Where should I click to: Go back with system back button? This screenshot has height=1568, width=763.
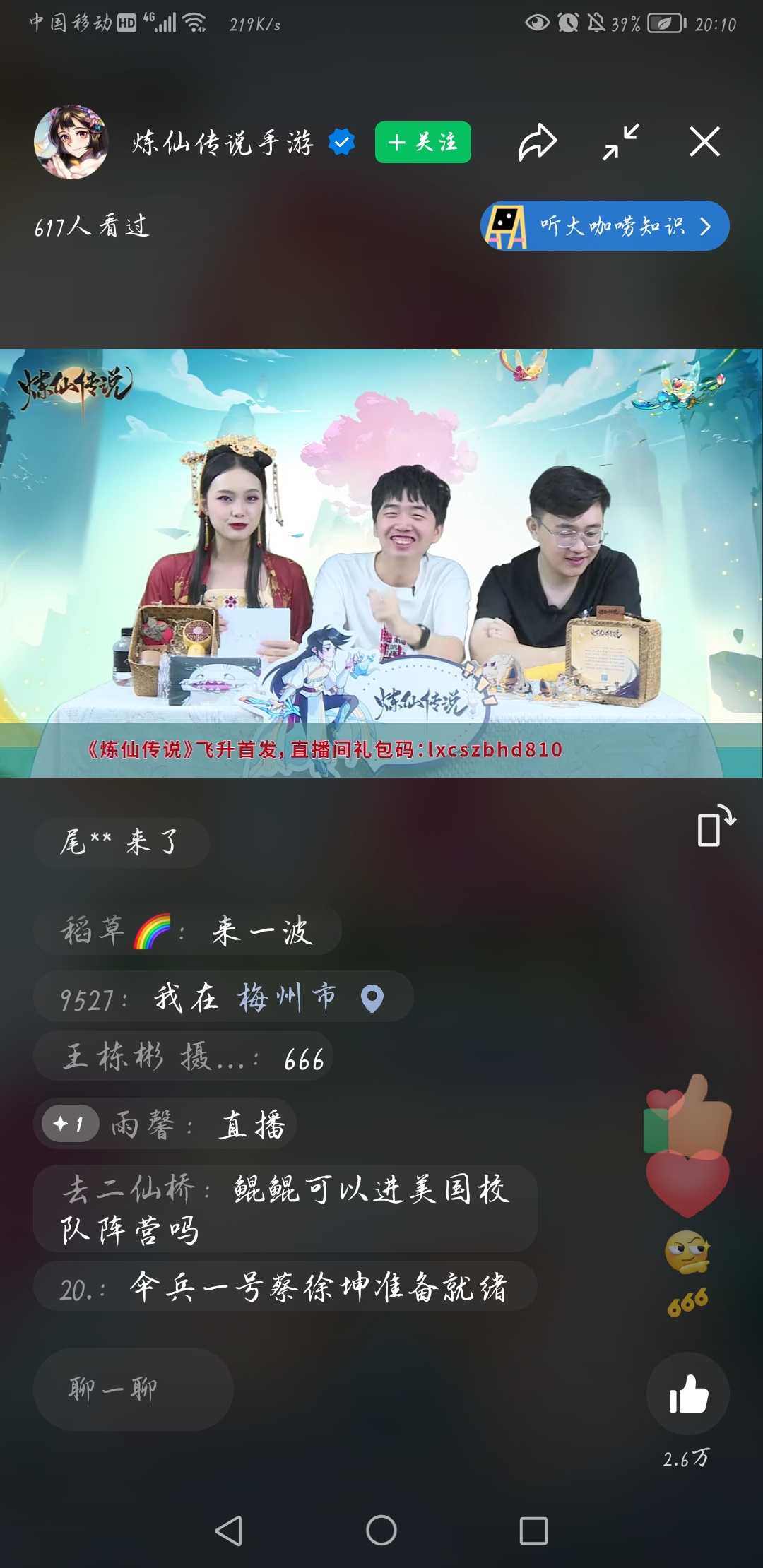(x=228, y=1531)
